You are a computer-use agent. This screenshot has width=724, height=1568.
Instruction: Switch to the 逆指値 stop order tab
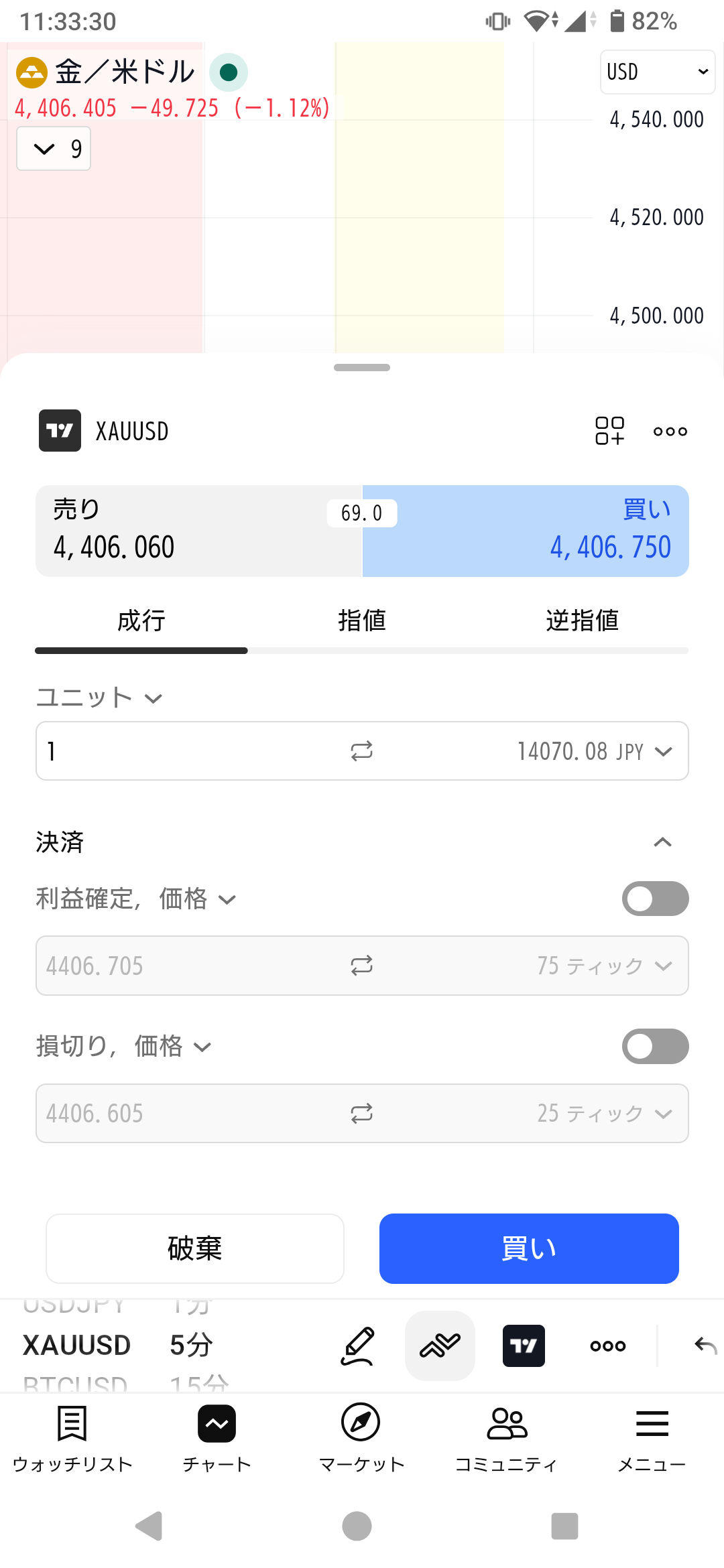582,620
